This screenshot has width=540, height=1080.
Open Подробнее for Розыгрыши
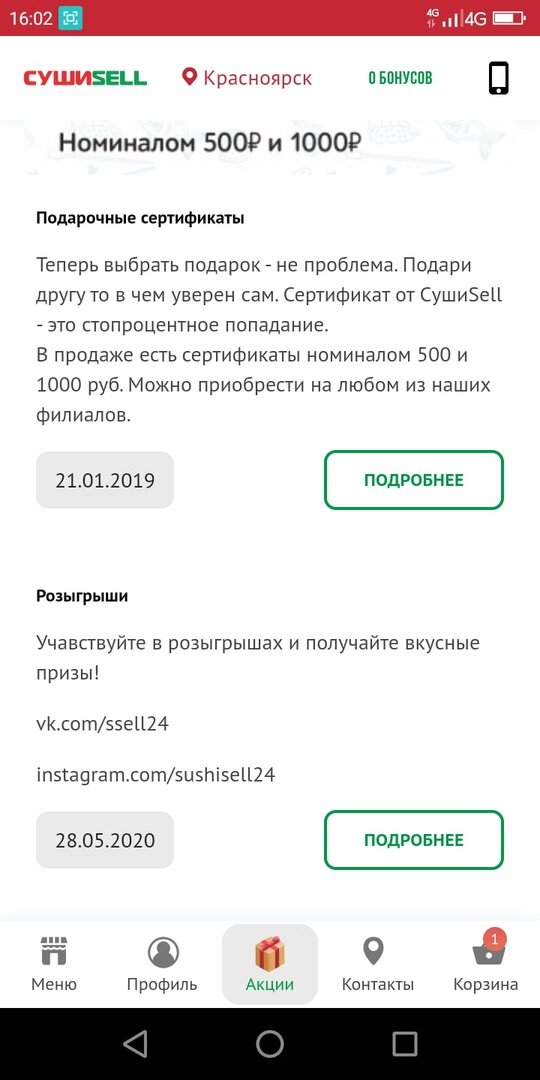pos(414,840)
